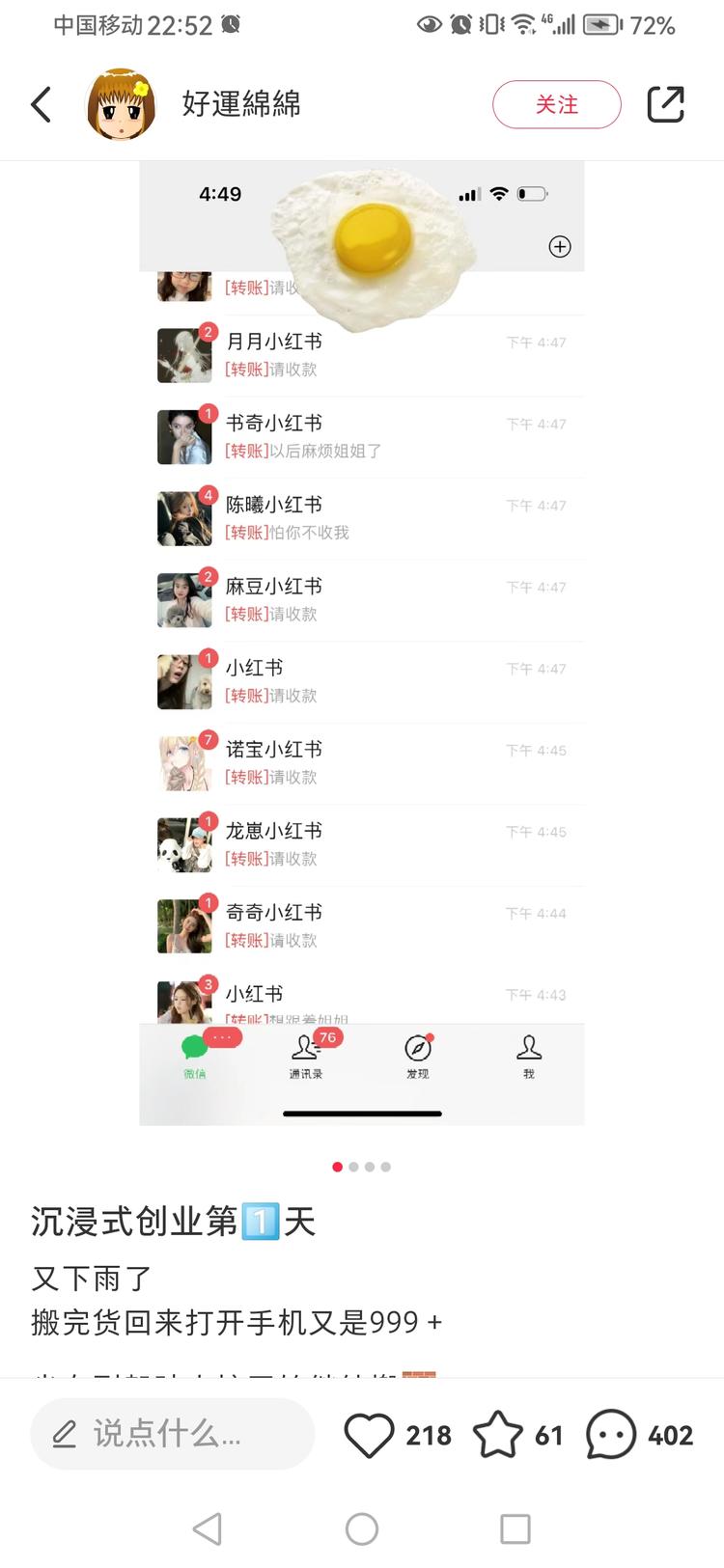724x1568 pixels.
Task: Open the 好運綿綿 username link
Action: point(241,104)
